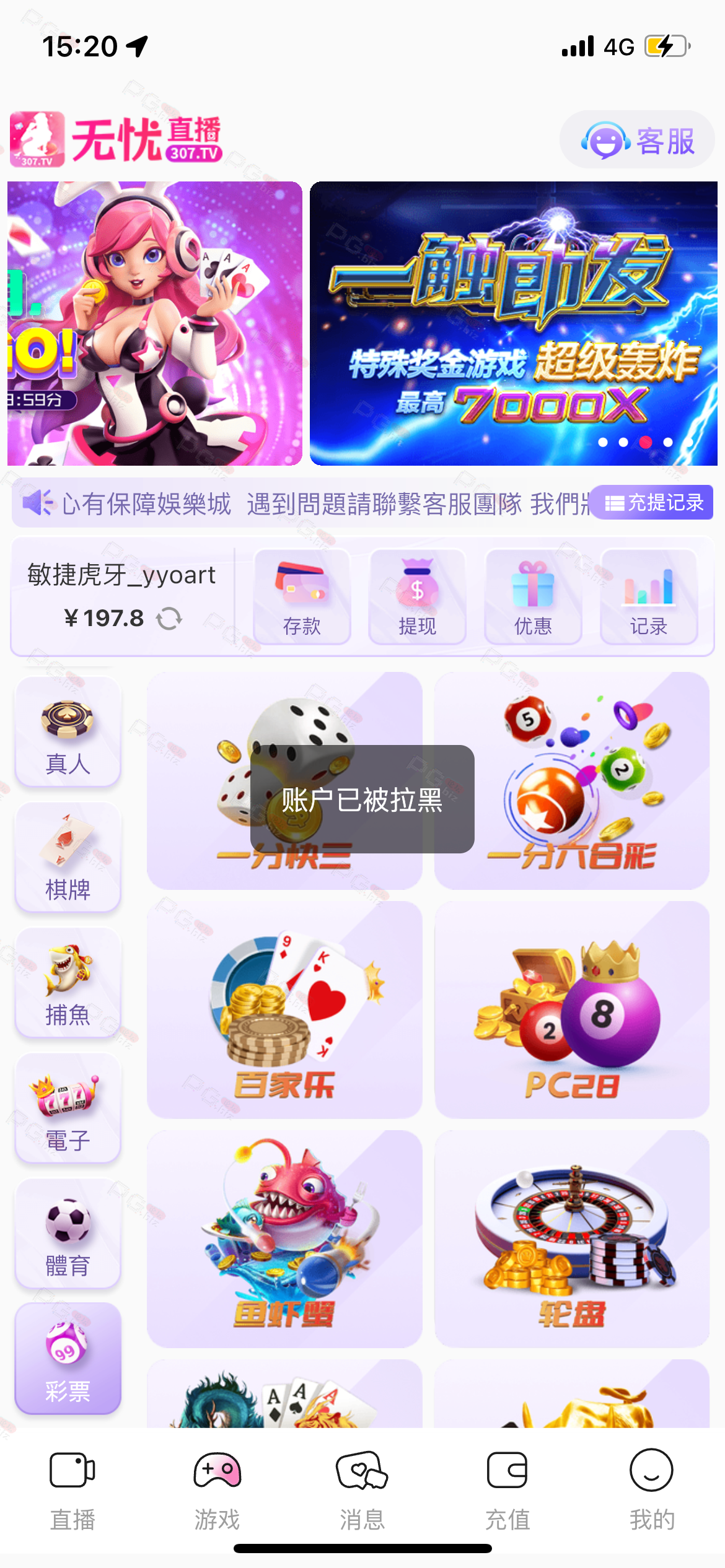This screenshot has height=1568, width=725.
Task: Select the 真人 game category
Action: (68, 733)
